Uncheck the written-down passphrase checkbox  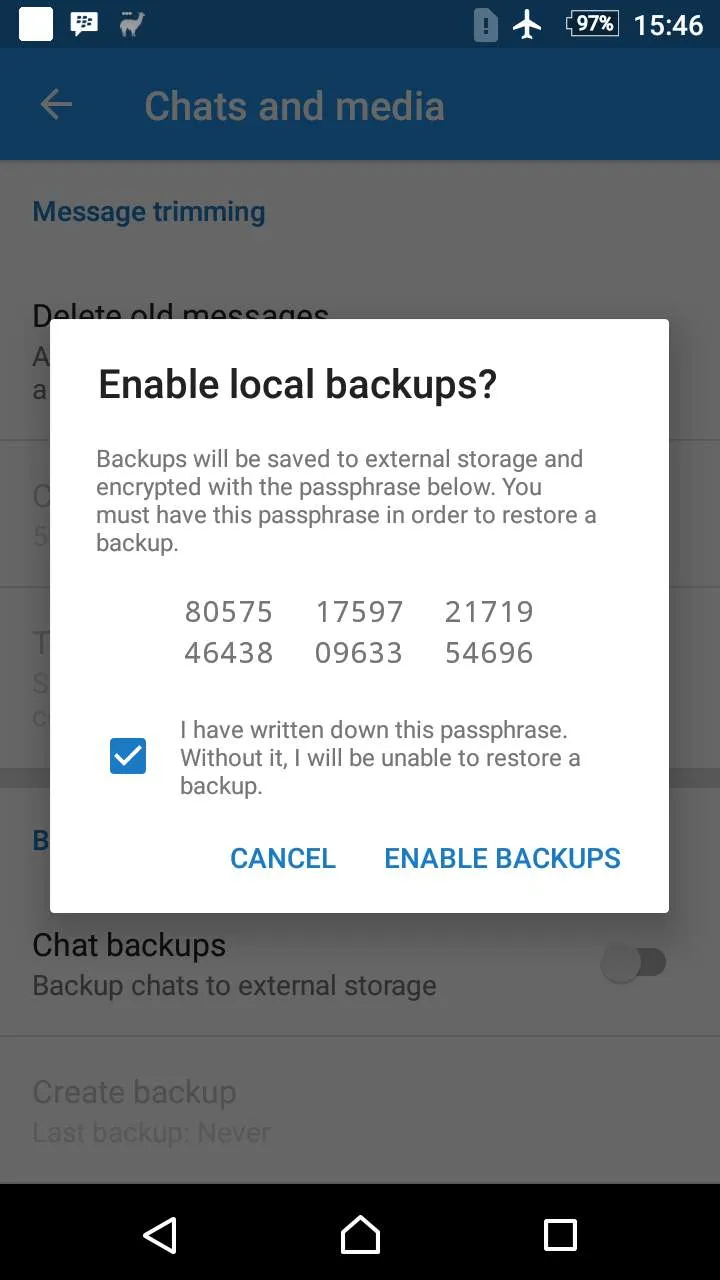point(128,756)
